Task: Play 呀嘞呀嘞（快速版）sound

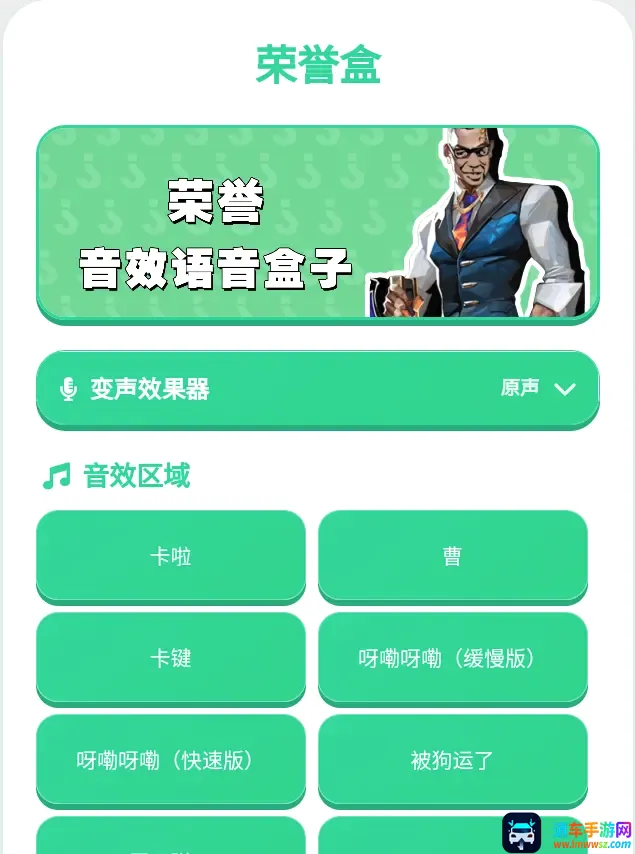Action: [x=170, y=761]
